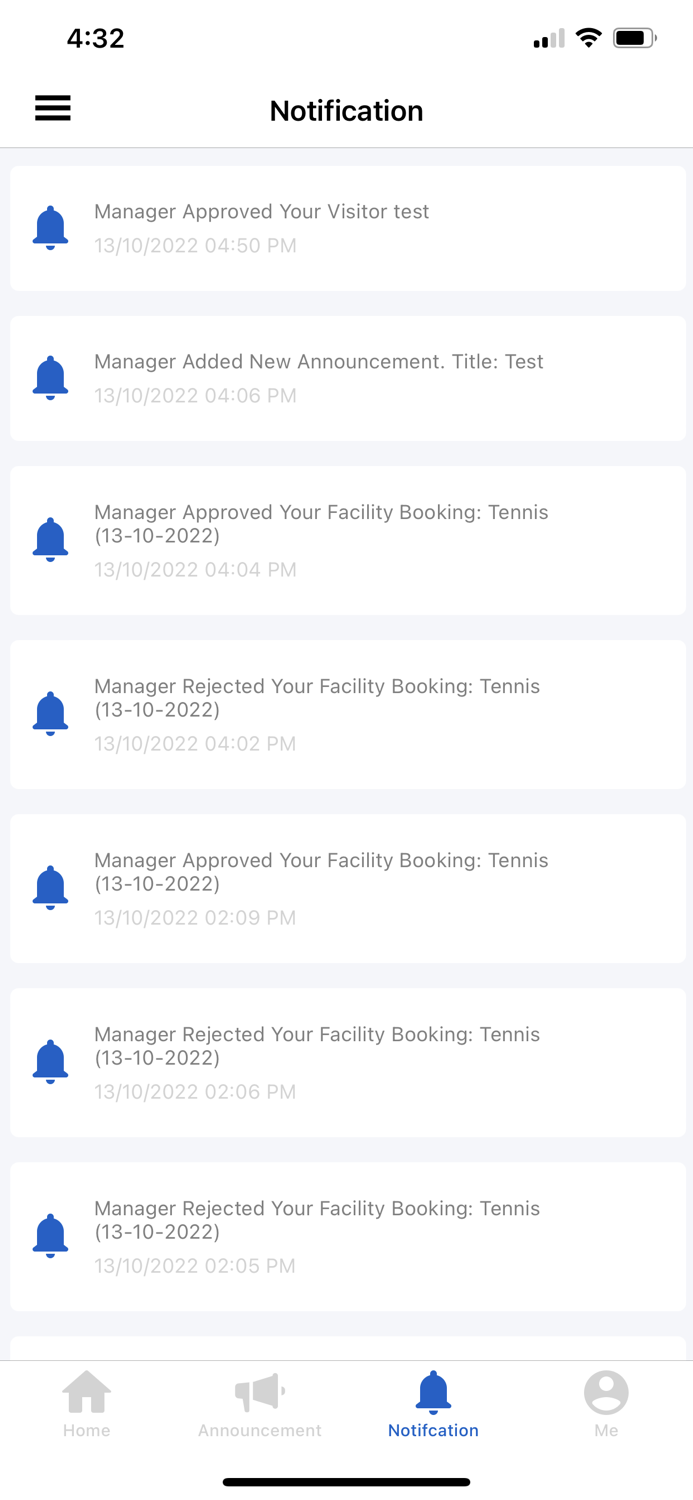Open the Visitor test approval notification

347,228
